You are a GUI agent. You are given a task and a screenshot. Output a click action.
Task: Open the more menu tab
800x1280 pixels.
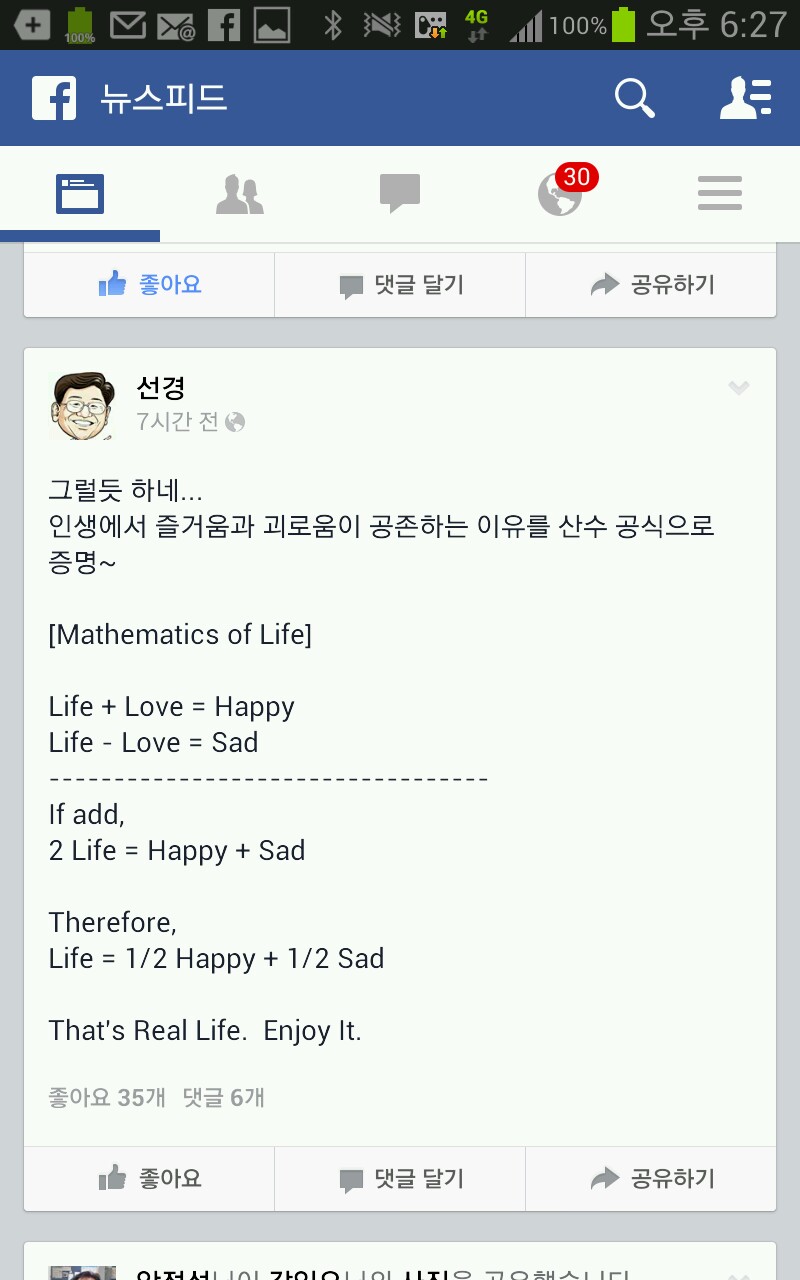click(720, 194)
